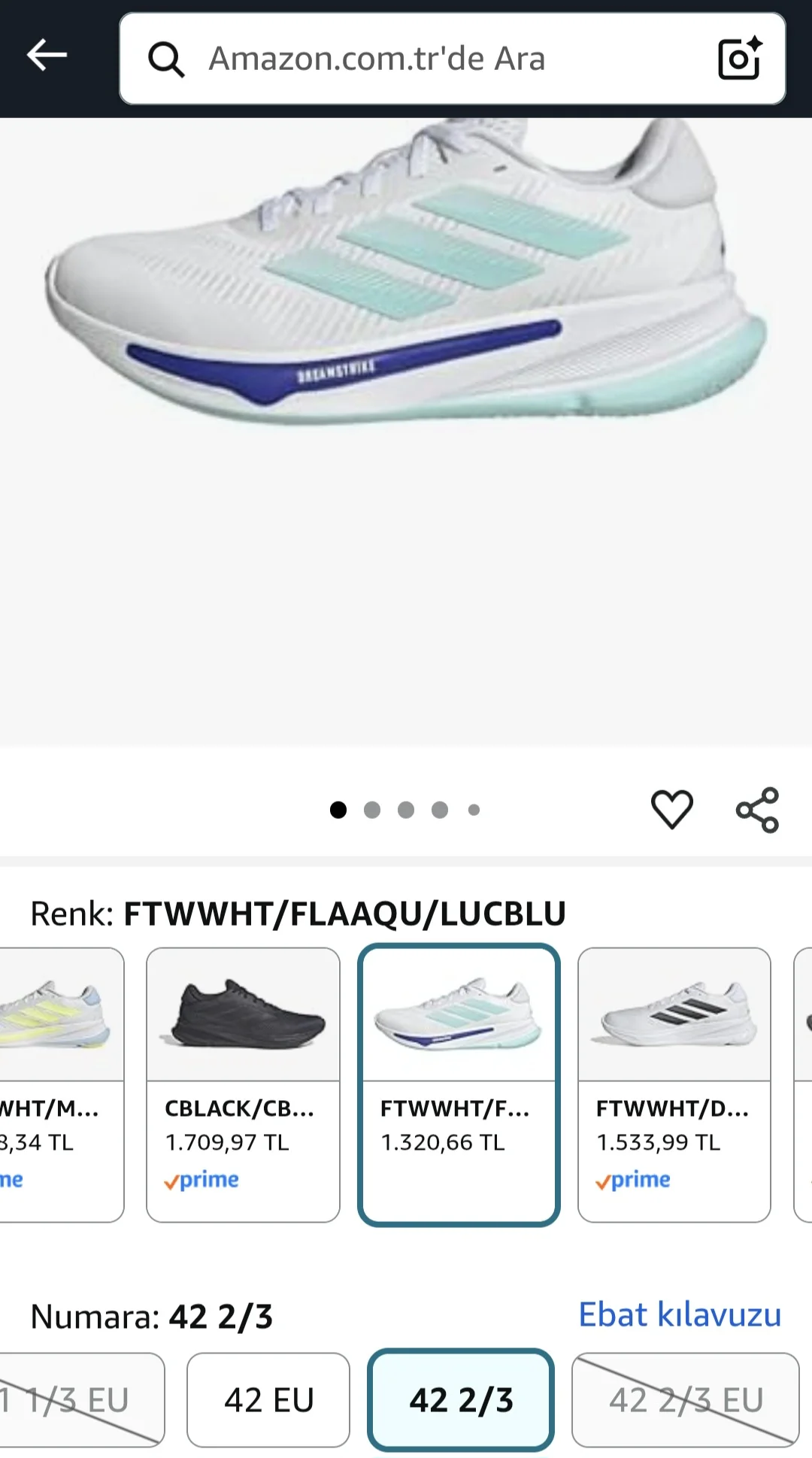Tap the Amazon.com.tr search field
Screen dimensions: 812x1458
point(421,59)
